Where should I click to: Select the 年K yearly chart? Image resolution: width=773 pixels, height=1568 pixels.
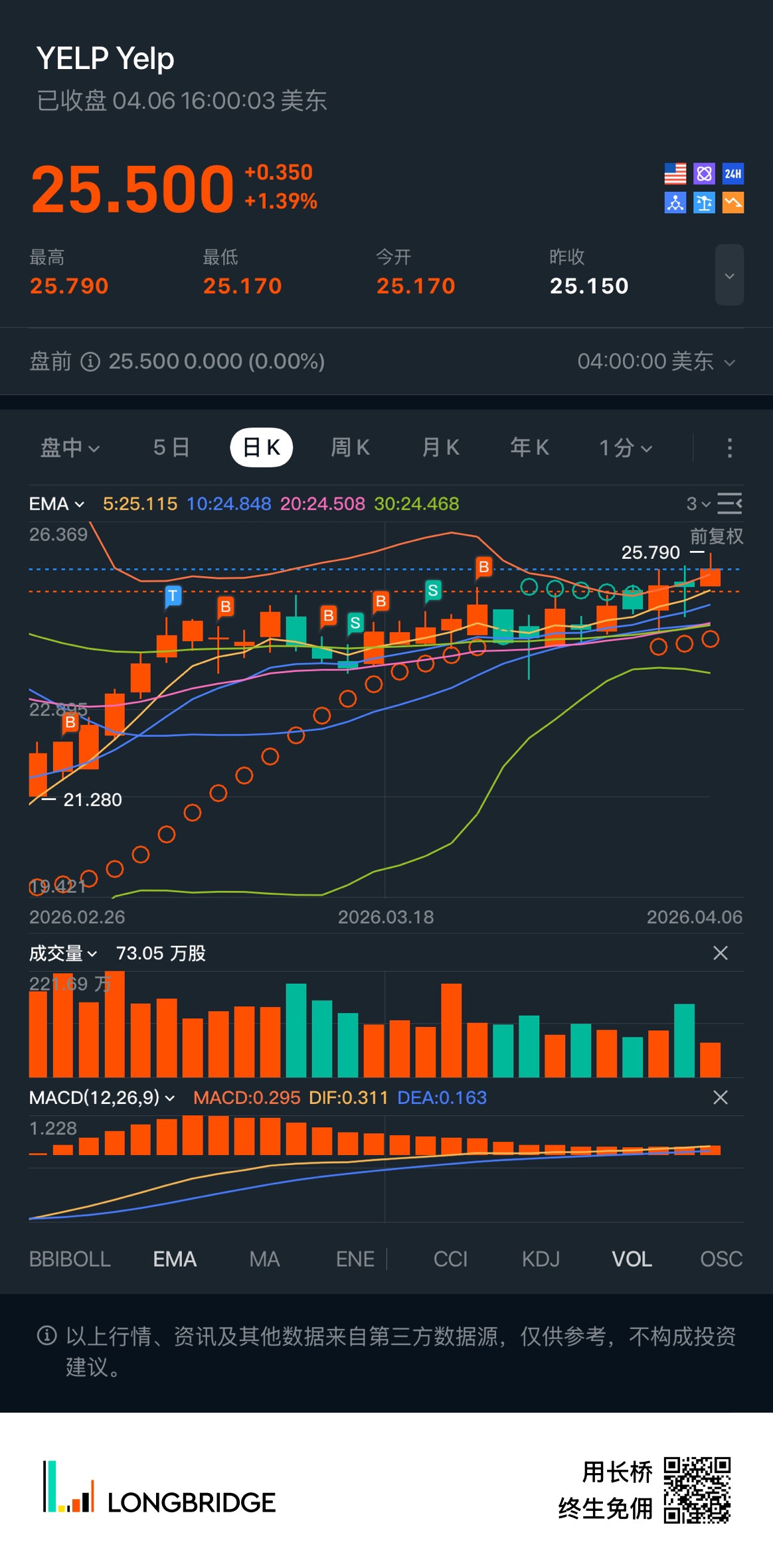(x=529, y=447)
